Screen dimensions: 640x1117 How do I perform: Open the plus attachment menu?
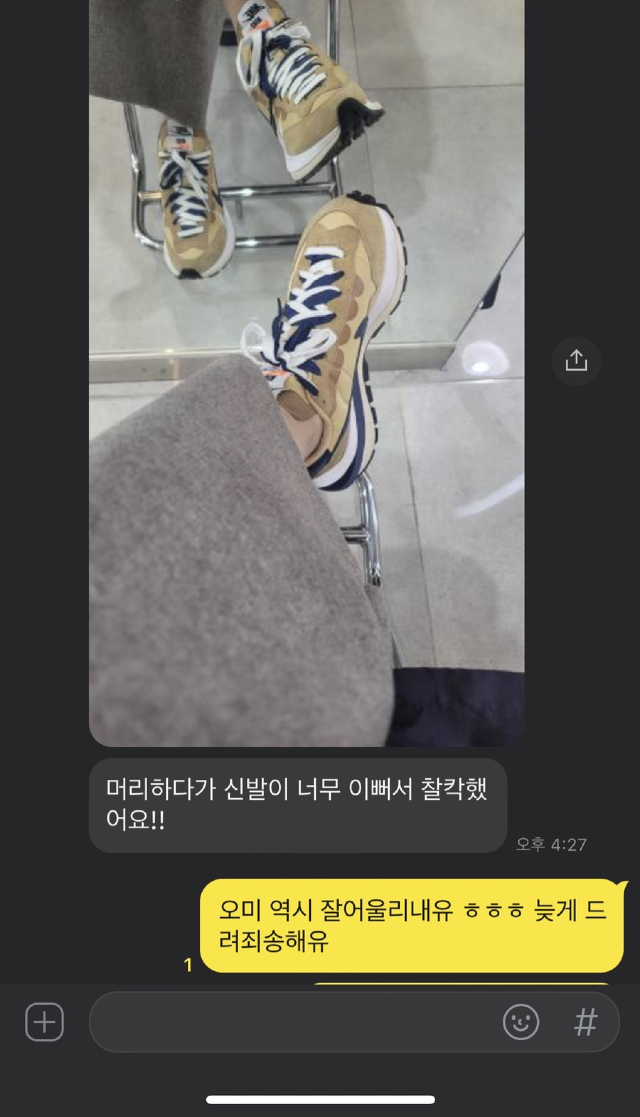[x=44, y=1022]
